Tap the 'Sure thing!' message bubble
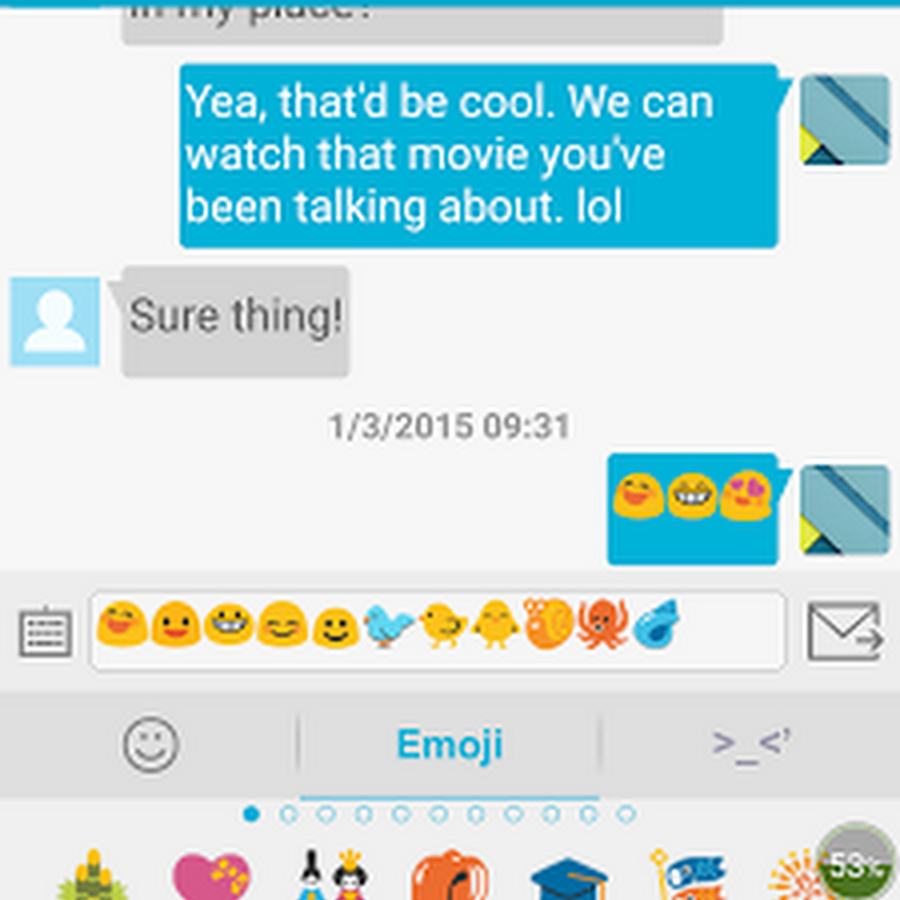 (235, 320)
